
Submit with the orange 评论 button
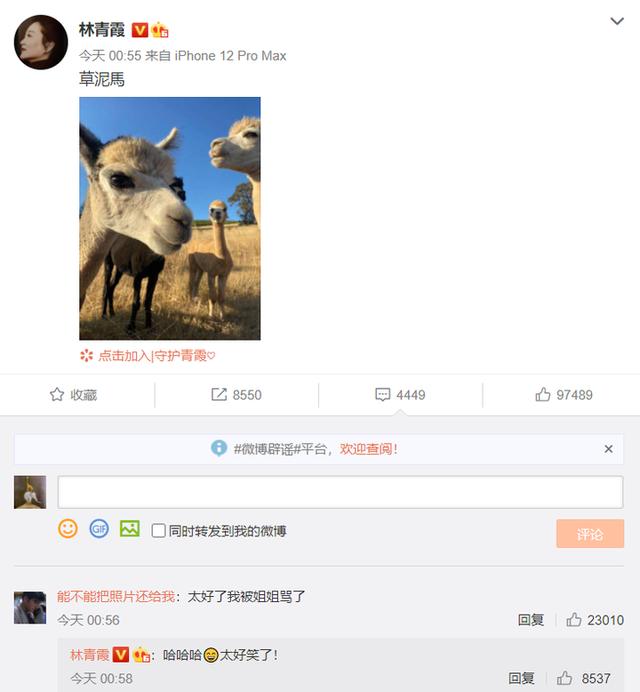point(590,534)
